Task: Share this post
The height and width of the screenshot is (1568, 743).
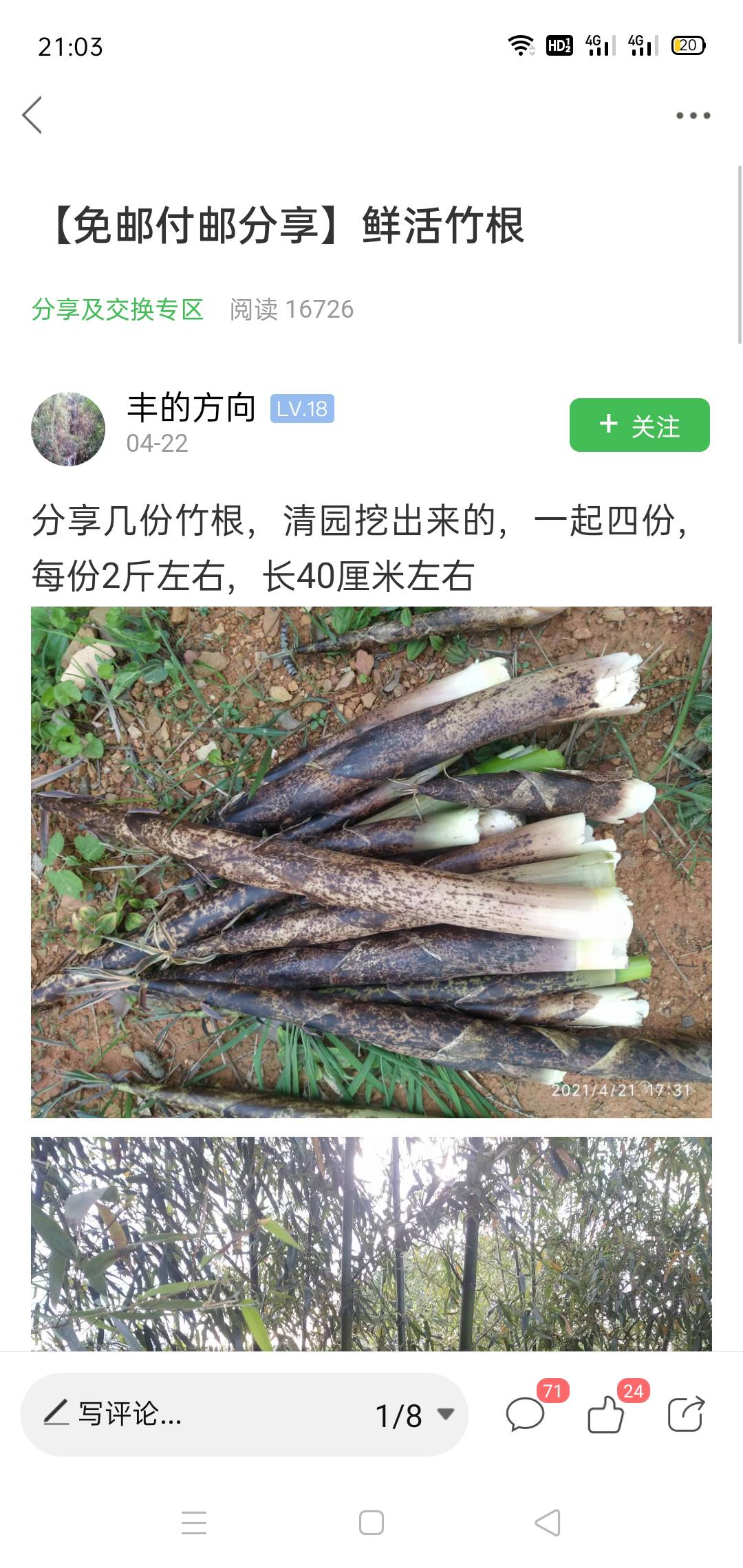Action: pos(686,1415)
